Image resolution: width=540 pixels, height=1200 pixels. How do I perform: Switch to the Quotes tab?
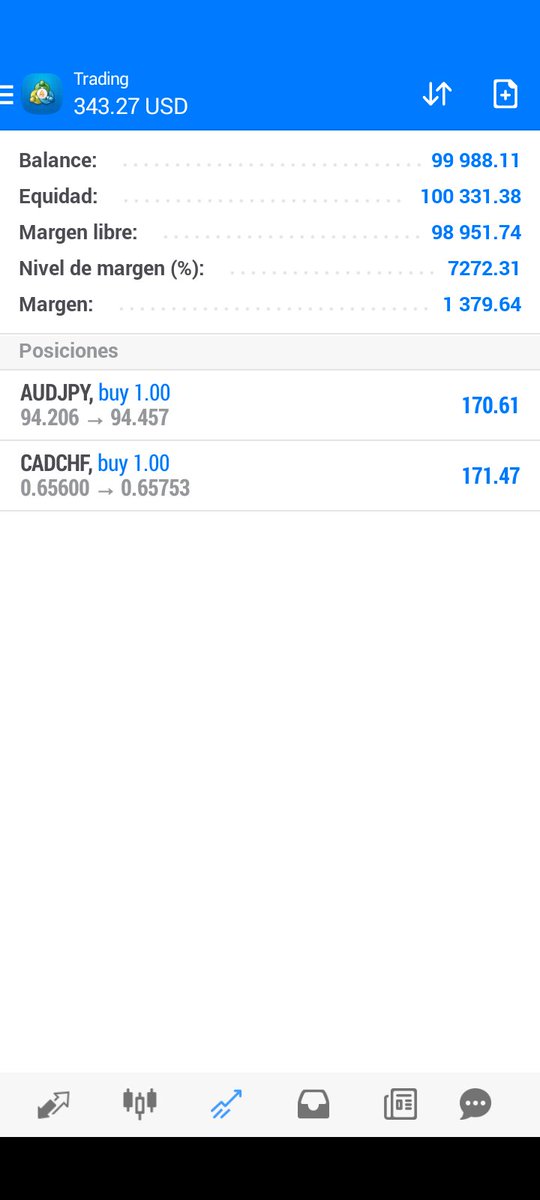[x=54, y=1104]
